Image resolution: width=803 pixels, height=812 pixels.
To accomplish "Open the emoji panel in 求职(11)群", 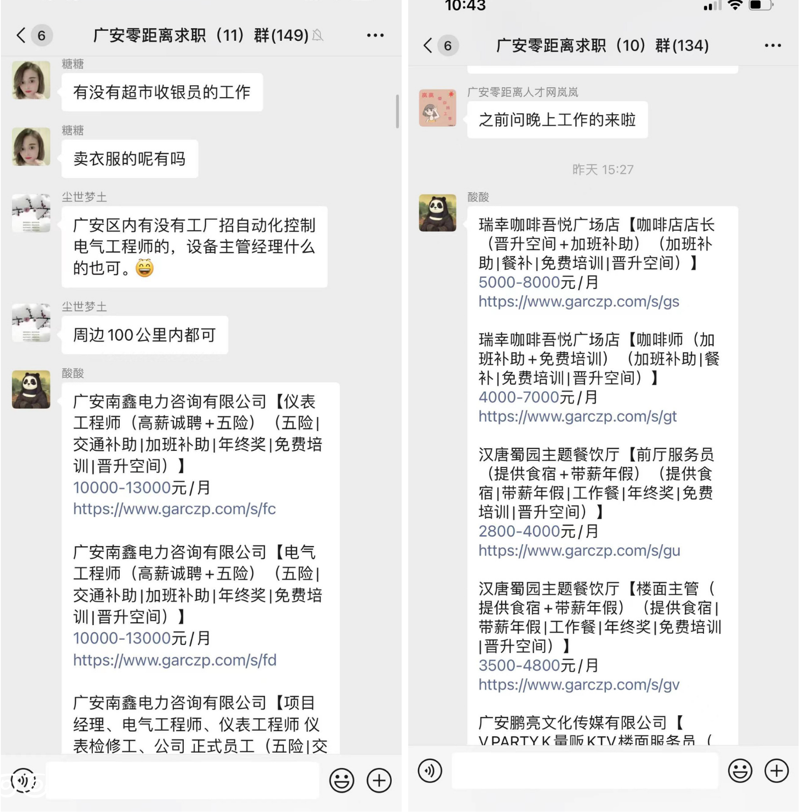I will (x=342, y=780).
